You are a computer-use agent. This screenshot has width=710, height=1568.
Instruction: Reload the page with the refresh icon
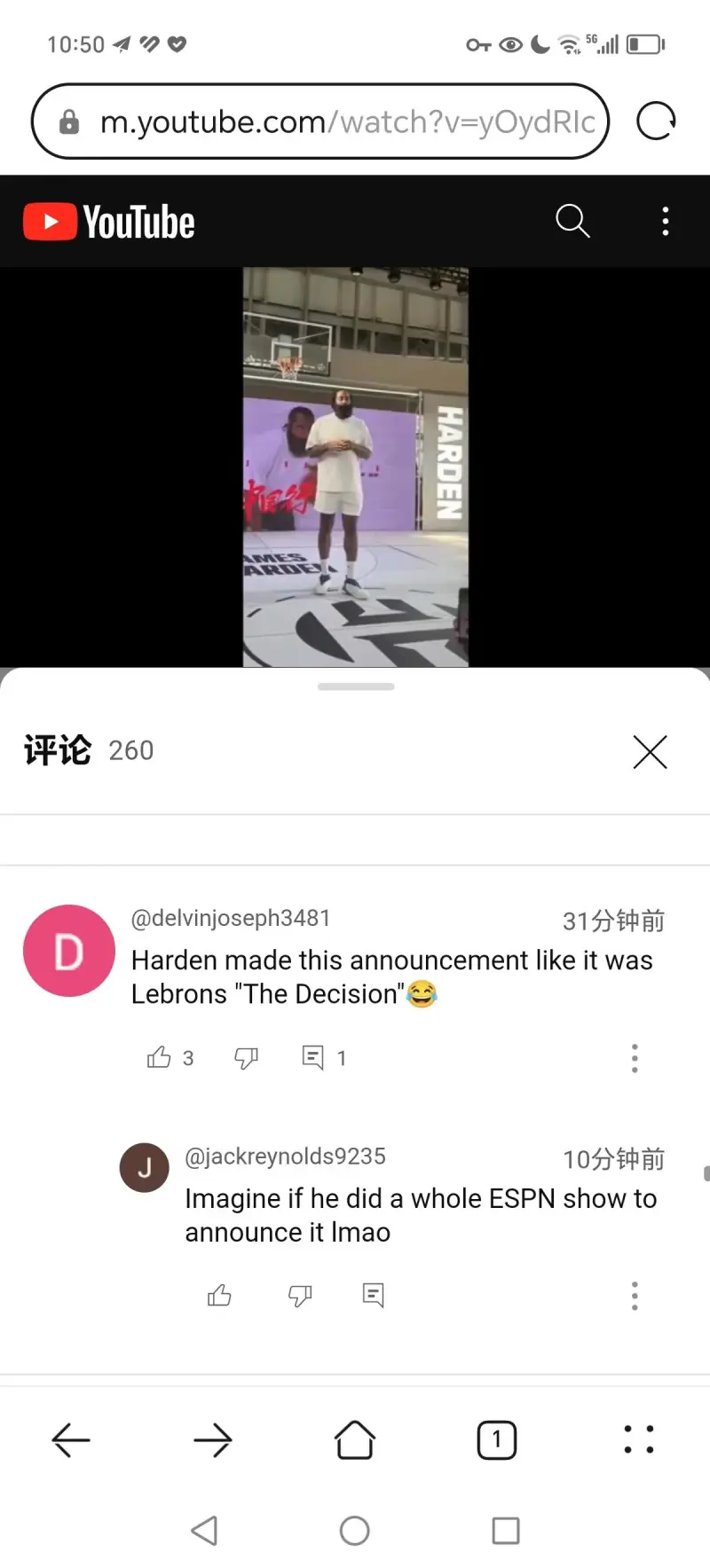656,122
